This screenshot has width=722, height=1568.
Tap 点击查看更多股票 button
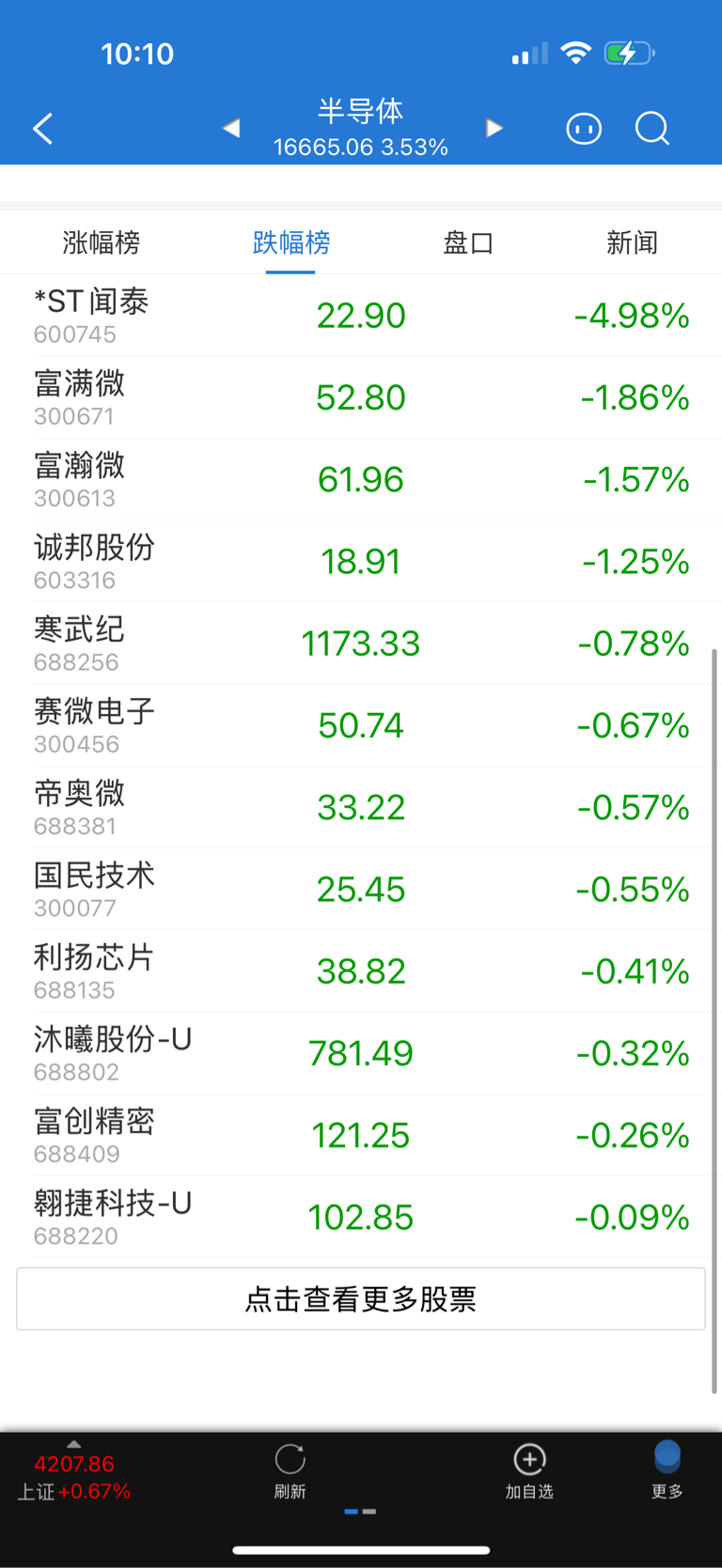pyautogui.click(x=361, y=1299)
